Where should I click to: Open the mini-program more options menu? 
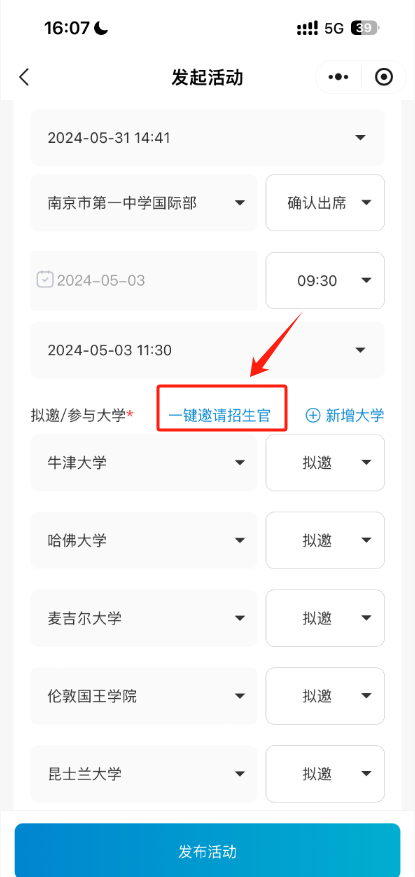(338, 77)
